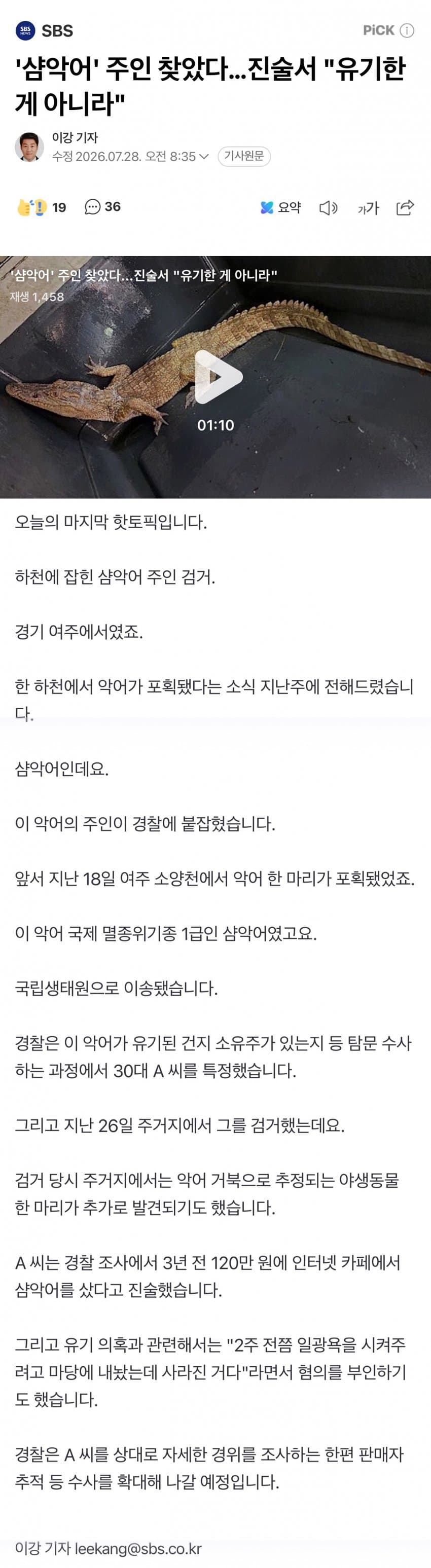
Task: Open the SBS press page
Action: pos(45,30)
